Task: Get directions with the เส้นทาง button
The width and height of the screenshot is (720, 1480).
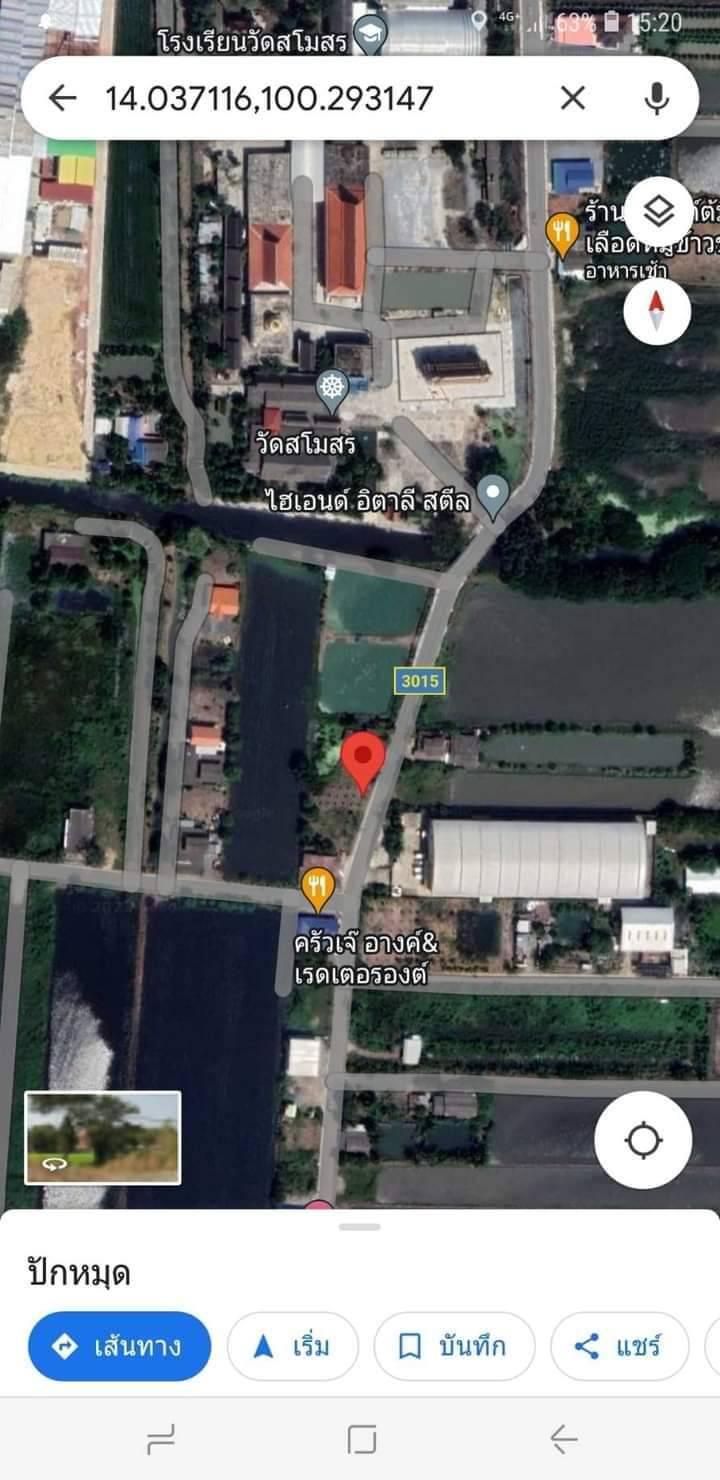Action: (120, 1346)
